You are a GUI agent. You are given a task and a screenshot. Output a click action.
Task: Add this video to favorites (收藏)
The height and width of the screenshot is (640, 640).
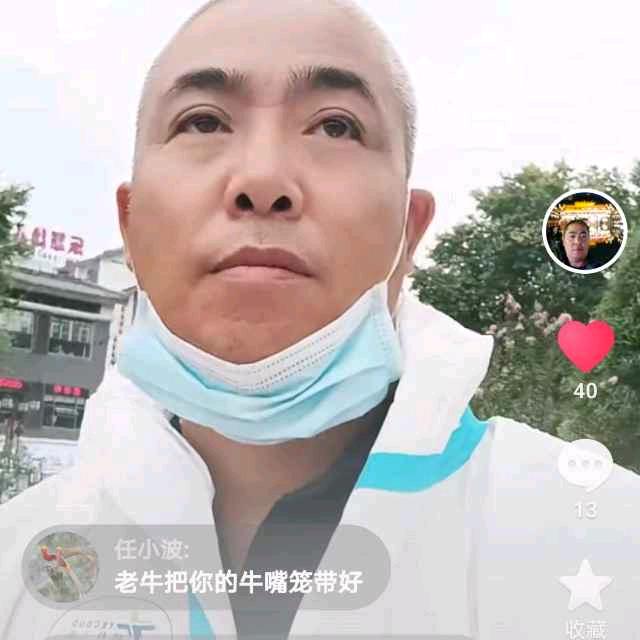tap(585, 585)
